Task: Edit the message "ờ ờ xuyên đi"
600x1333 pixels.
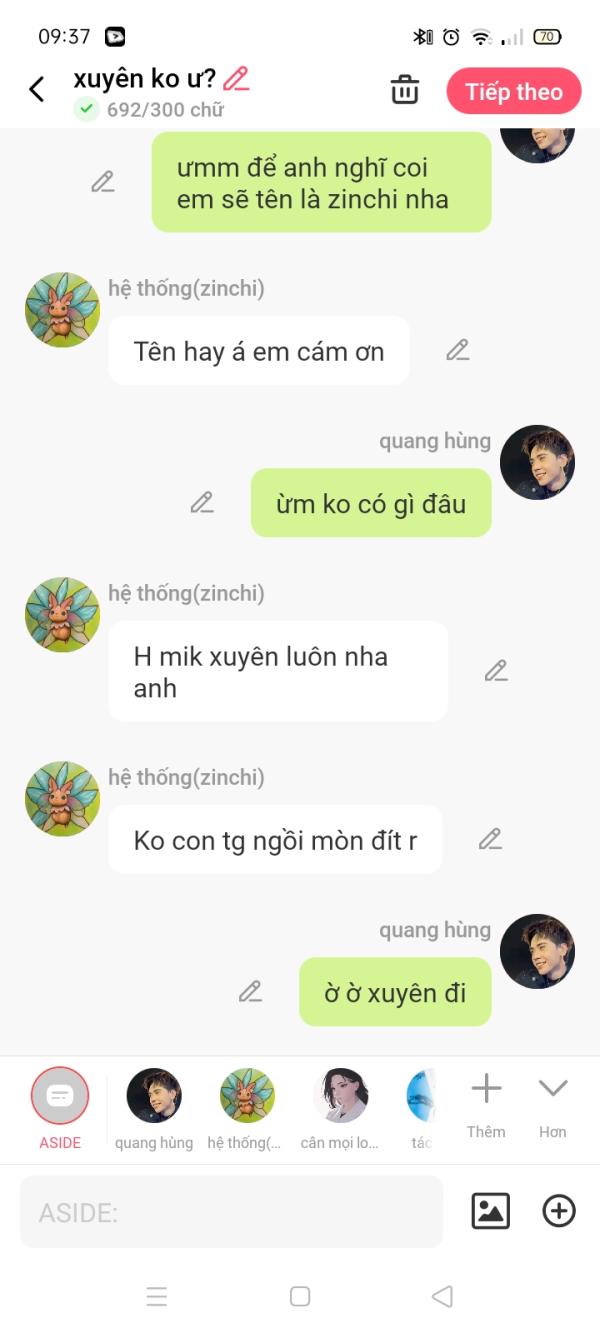Action: tap(250, 992)
